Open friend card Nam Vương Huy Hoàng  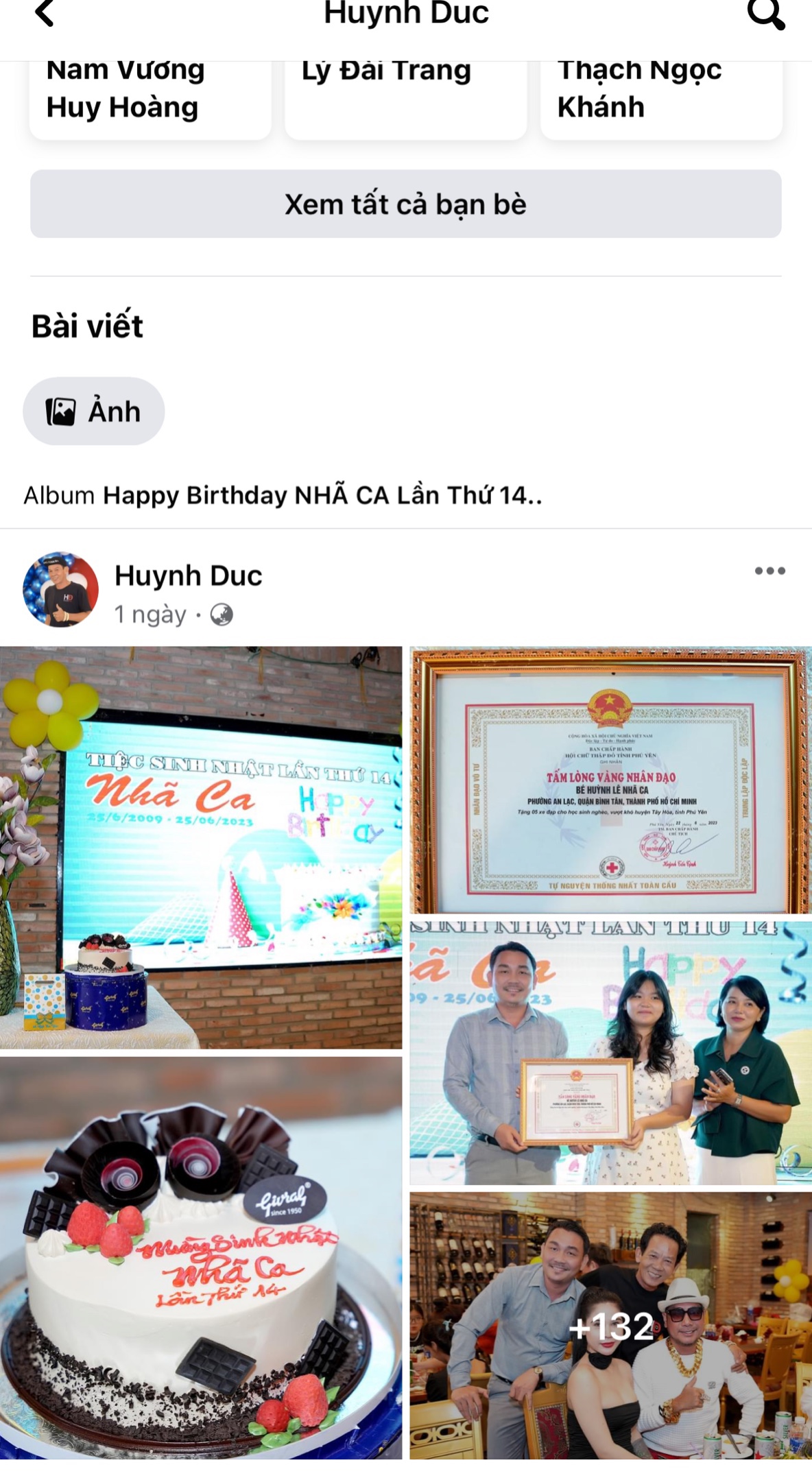(150, 96)
